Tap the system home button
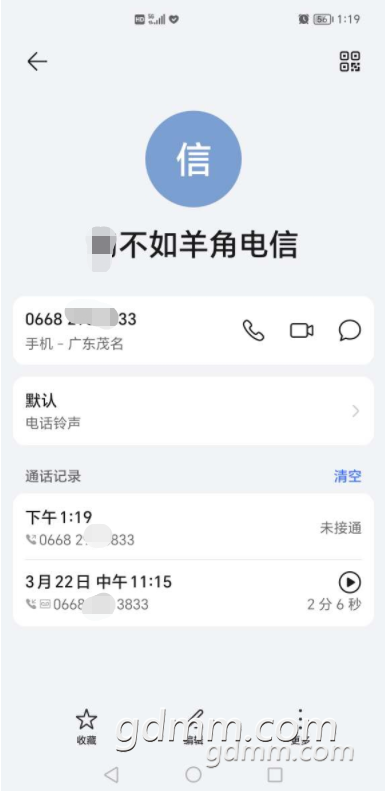 193,774
